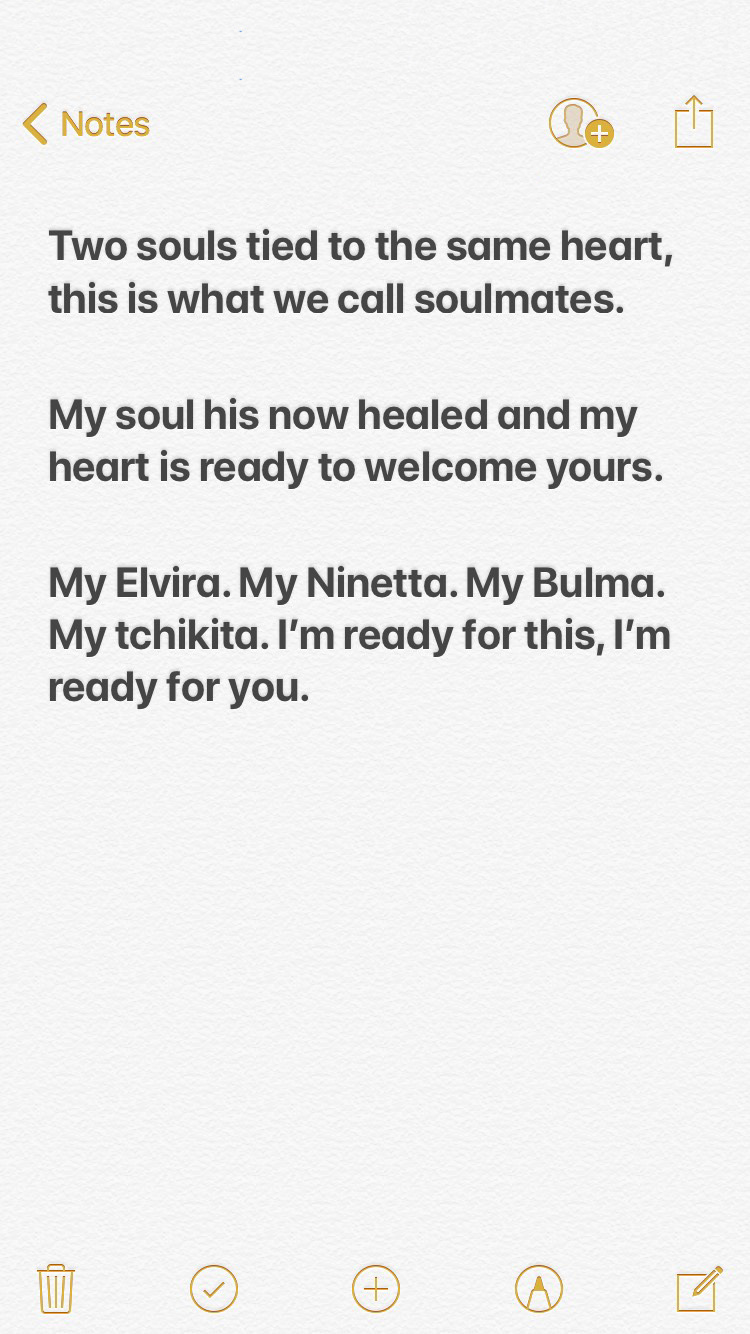
Task: Add a checklist with the checkmark icon
Action: (214, 1288)
